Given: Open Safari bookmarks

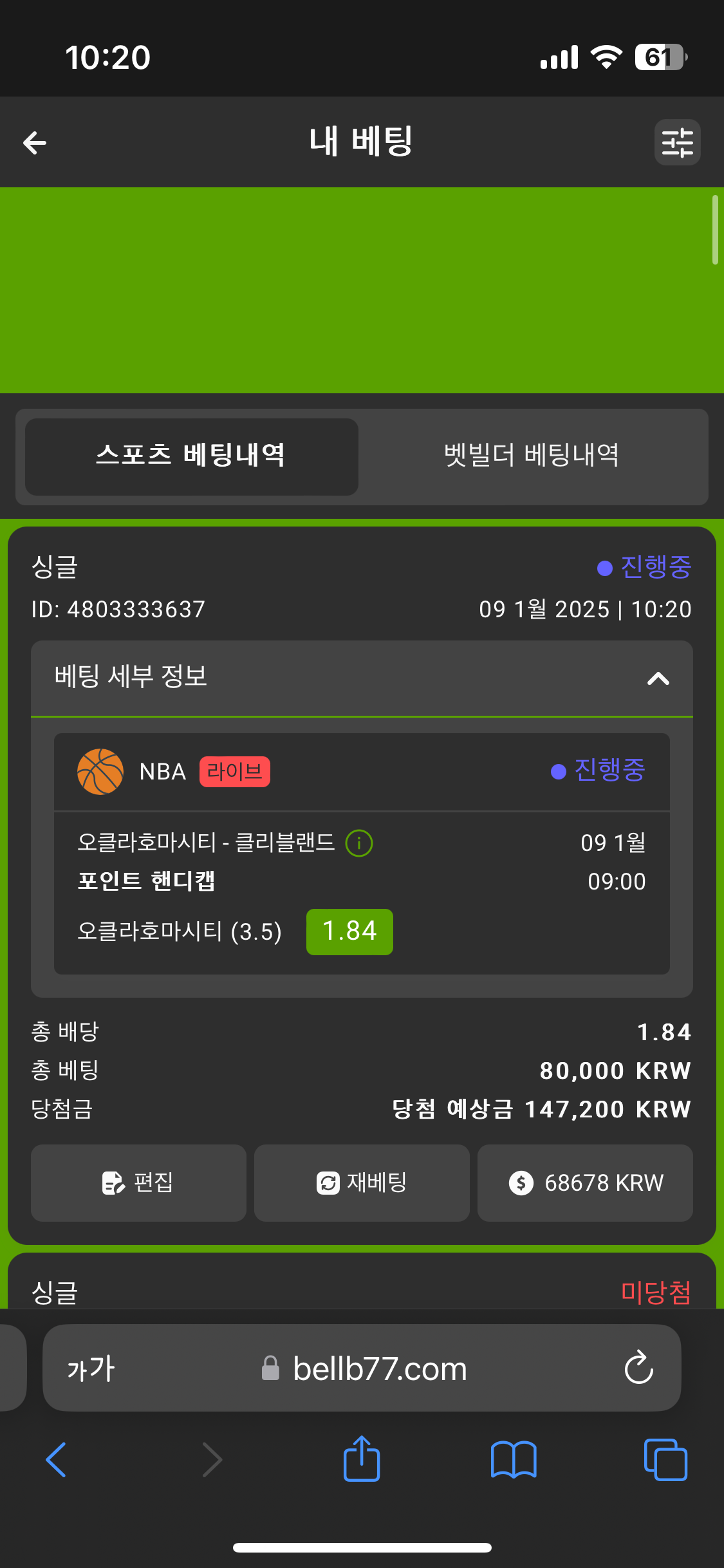Looking at the screenshot, I should coord(513,1460).
